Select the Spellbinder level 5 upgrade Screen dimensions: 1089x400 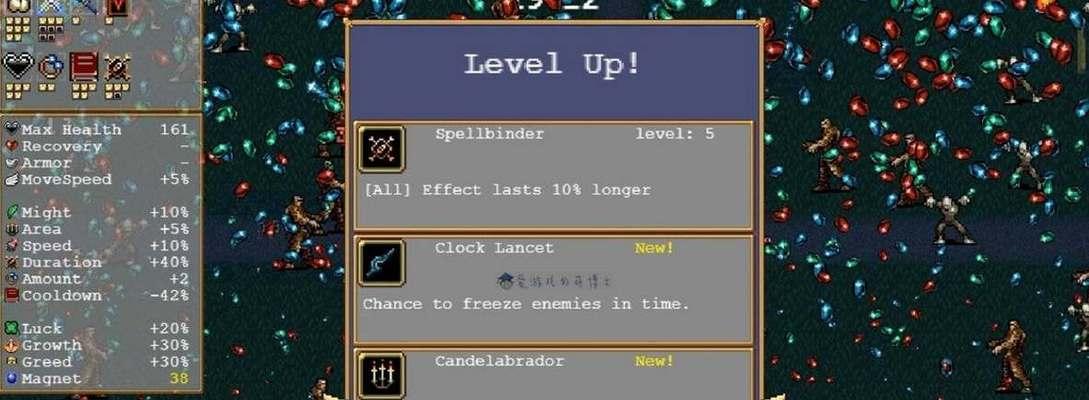[x=553, y=175]
